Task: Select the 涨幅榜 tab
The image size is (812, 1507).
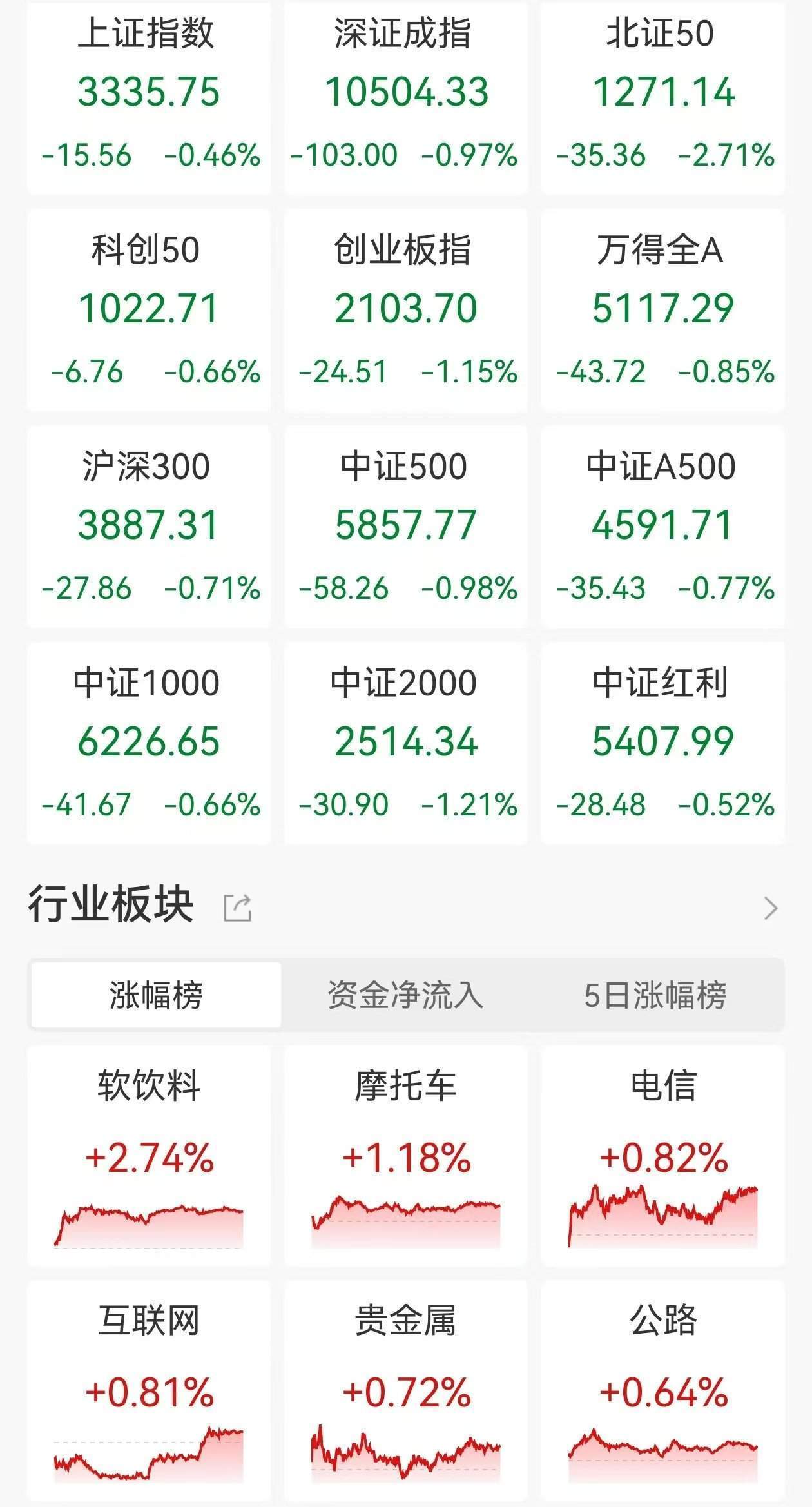Action: click(155, 995)
